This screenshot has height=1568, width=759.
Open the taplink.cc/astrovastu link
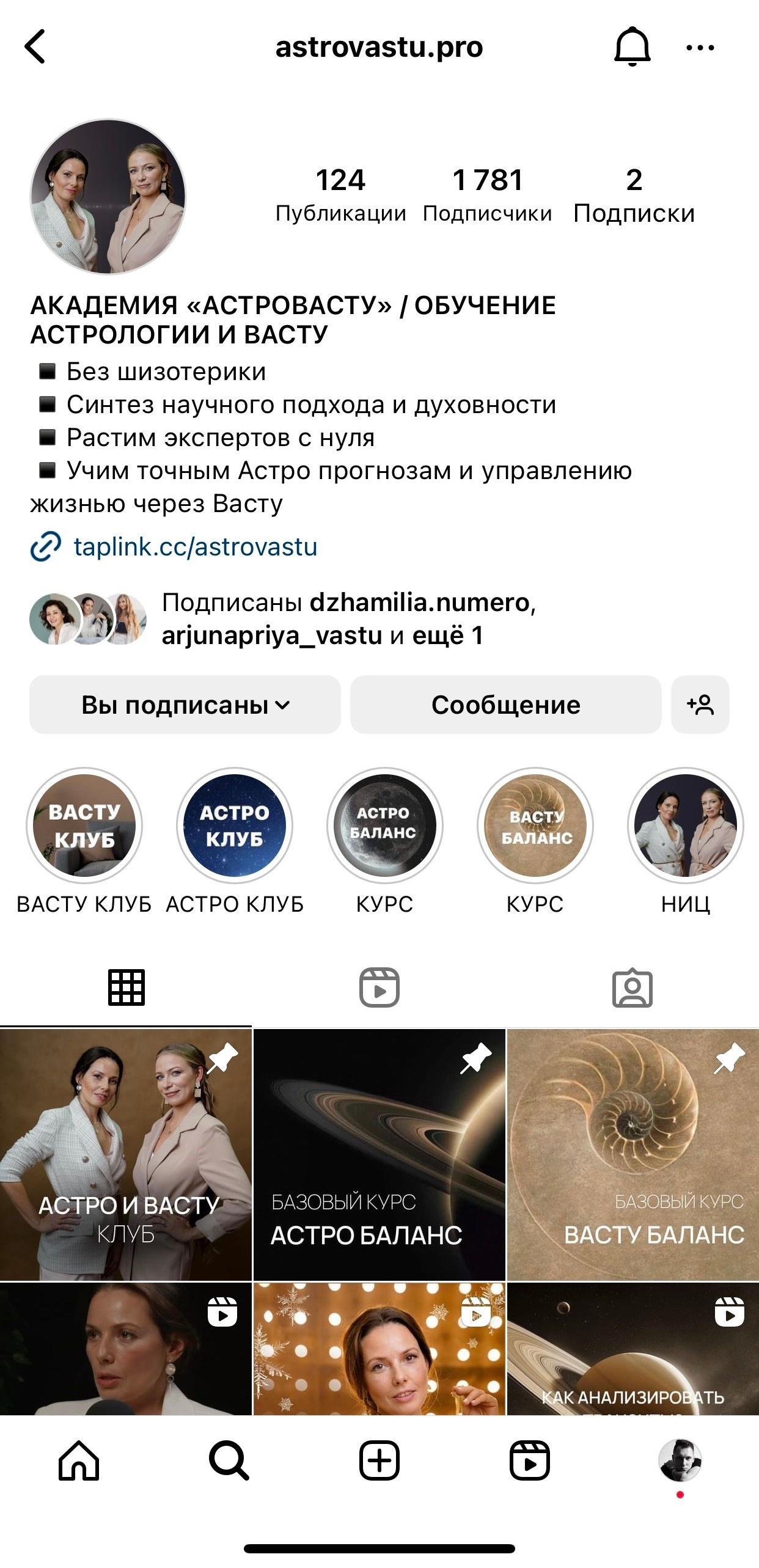(196, 547)
